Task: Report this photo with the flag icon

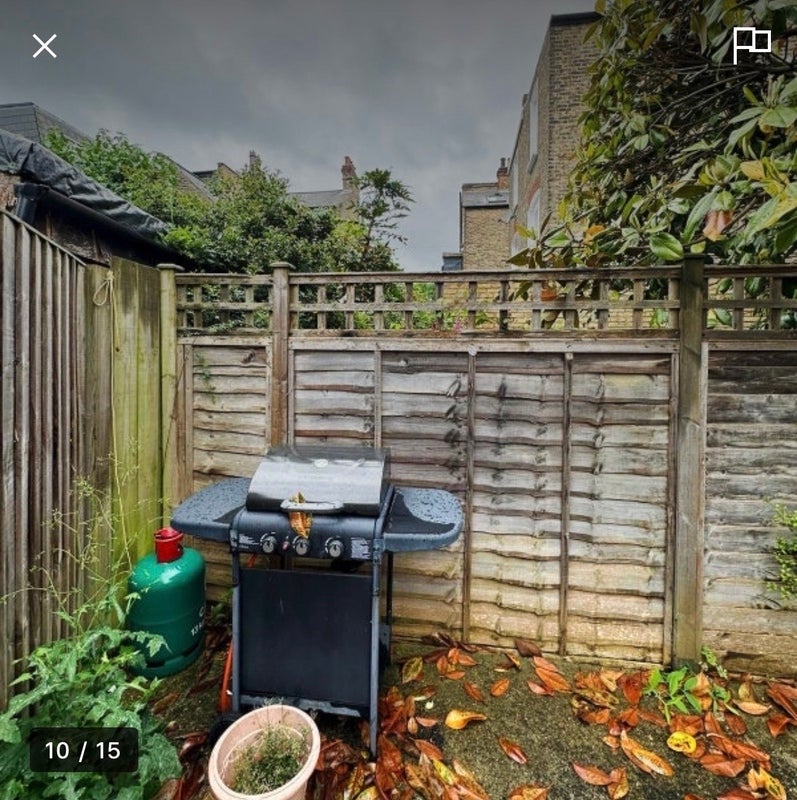Action: 751,45
